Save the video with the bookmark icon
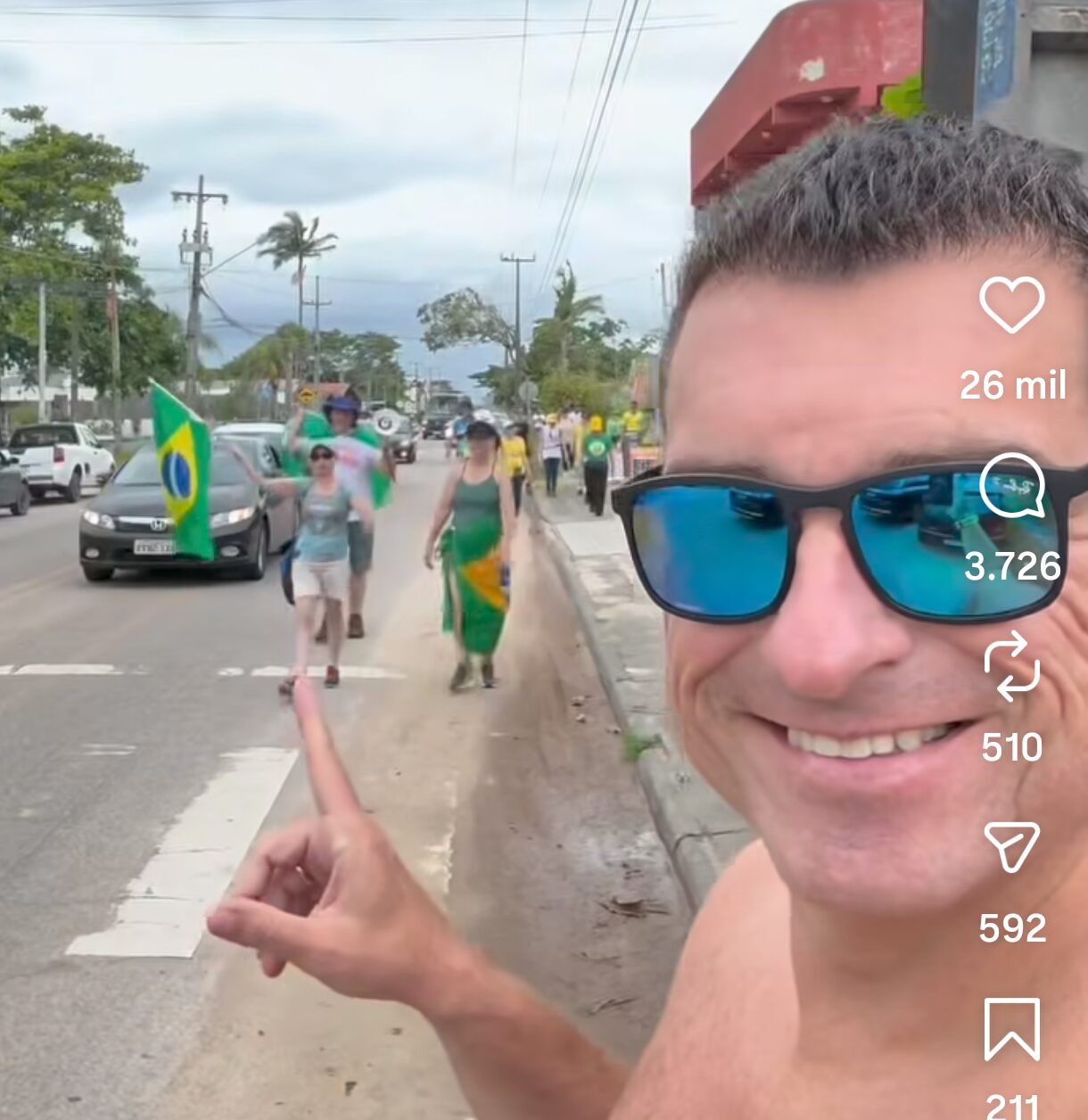Viewport: 1088px width, 1120px height. pos(1012,1029)
